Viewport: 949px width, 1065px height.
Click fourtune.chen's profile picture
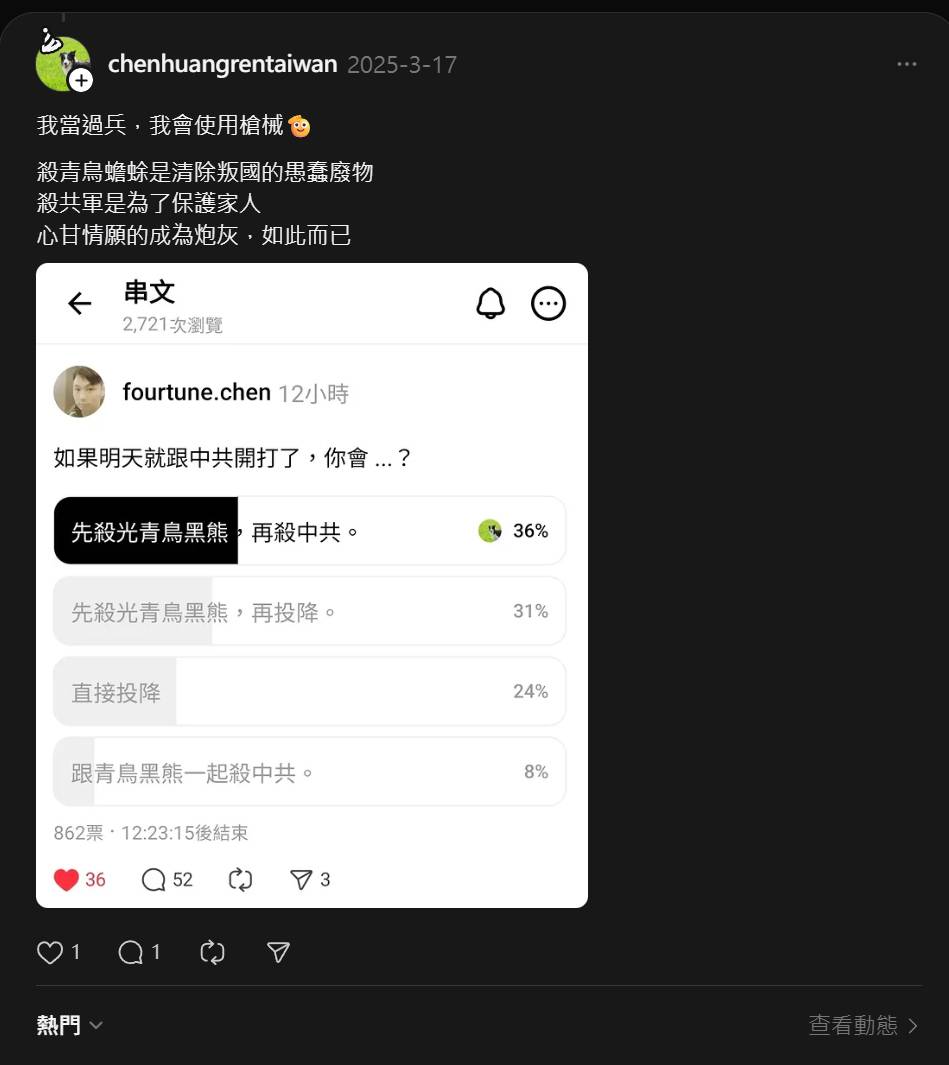(x=79, y=391)
